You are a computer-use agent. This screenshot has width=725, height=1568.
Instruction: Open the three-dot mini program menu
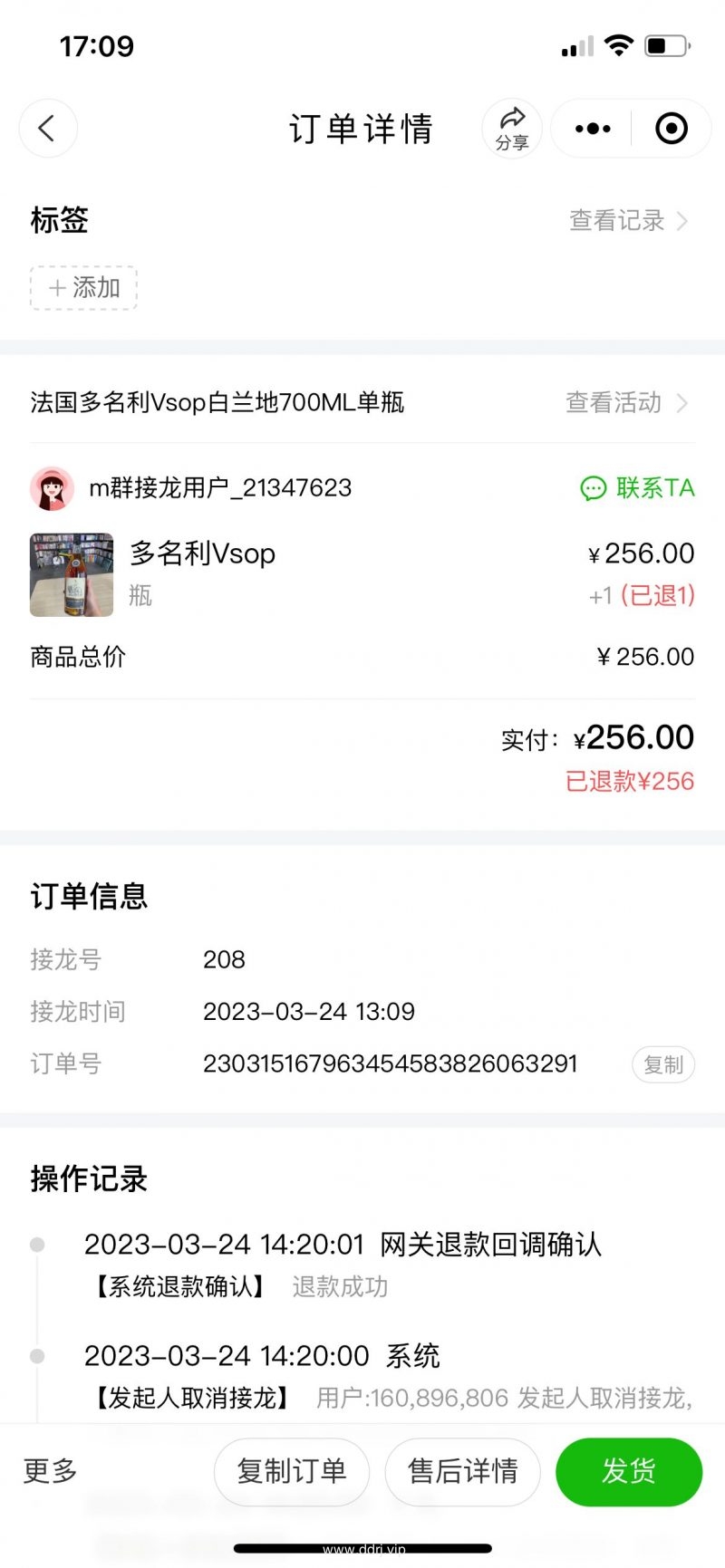[593, 129]
